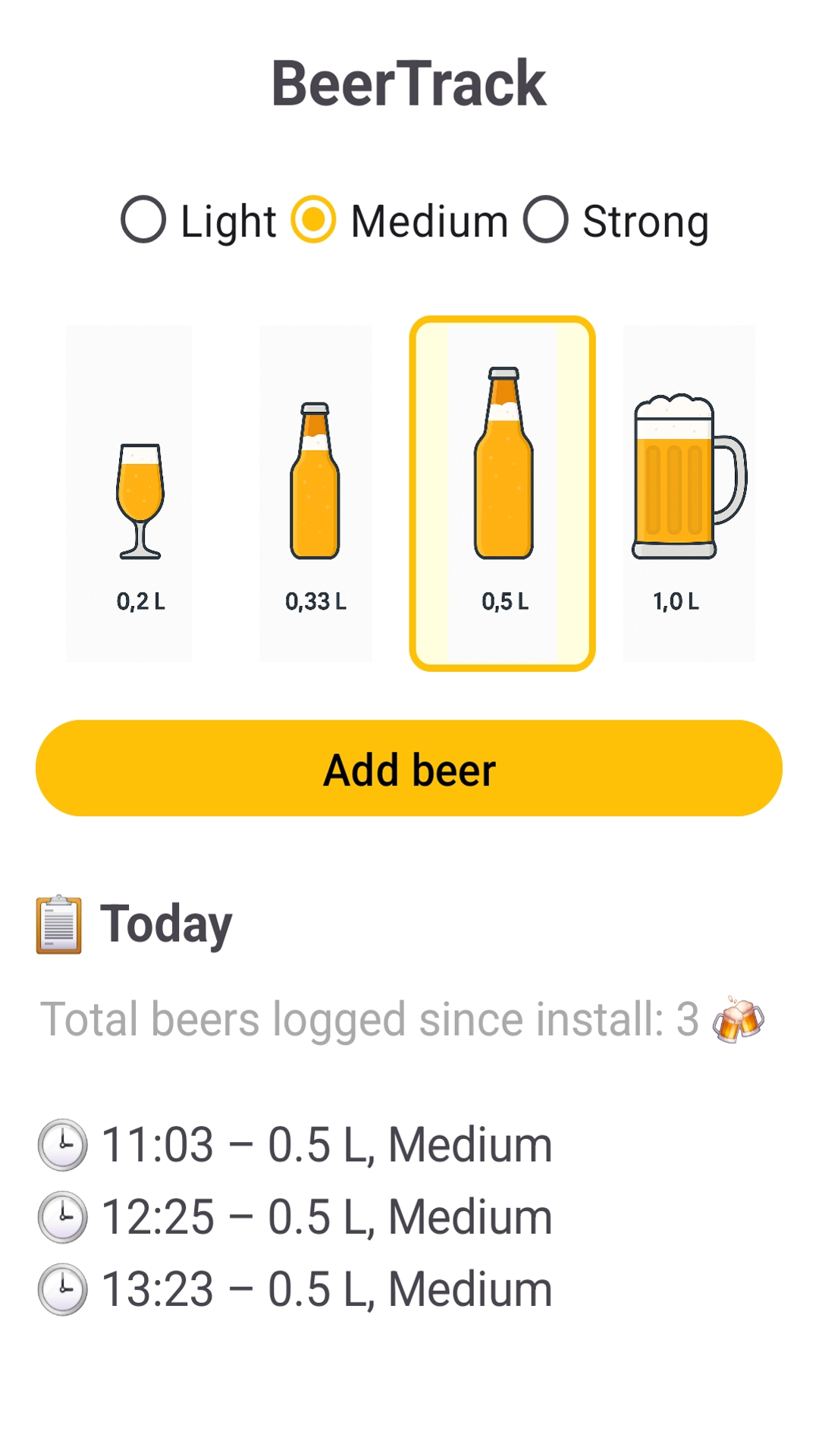Click the clock icon beside the 13:23 entry
Viewport: 819px width, 1456px height.
[61, 1288]
